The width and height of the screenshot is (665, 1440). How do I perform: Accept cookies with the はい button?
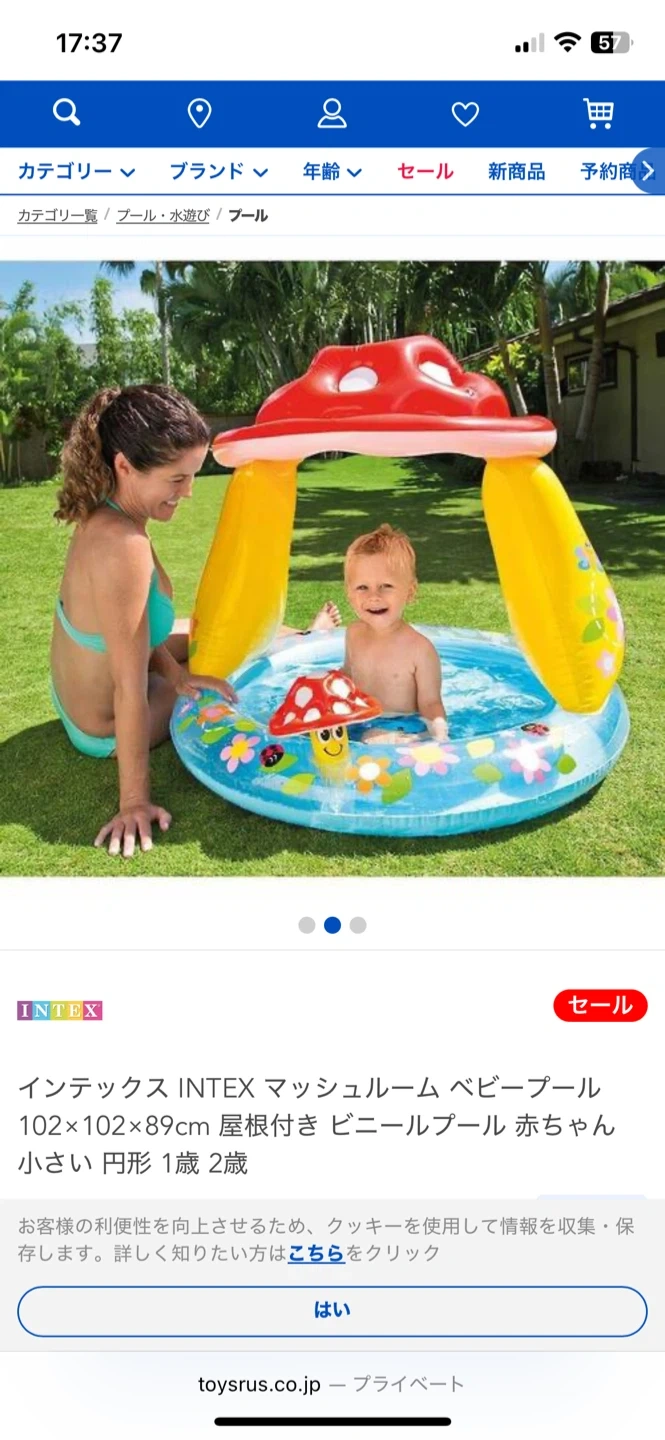[x=332, y=1310]
